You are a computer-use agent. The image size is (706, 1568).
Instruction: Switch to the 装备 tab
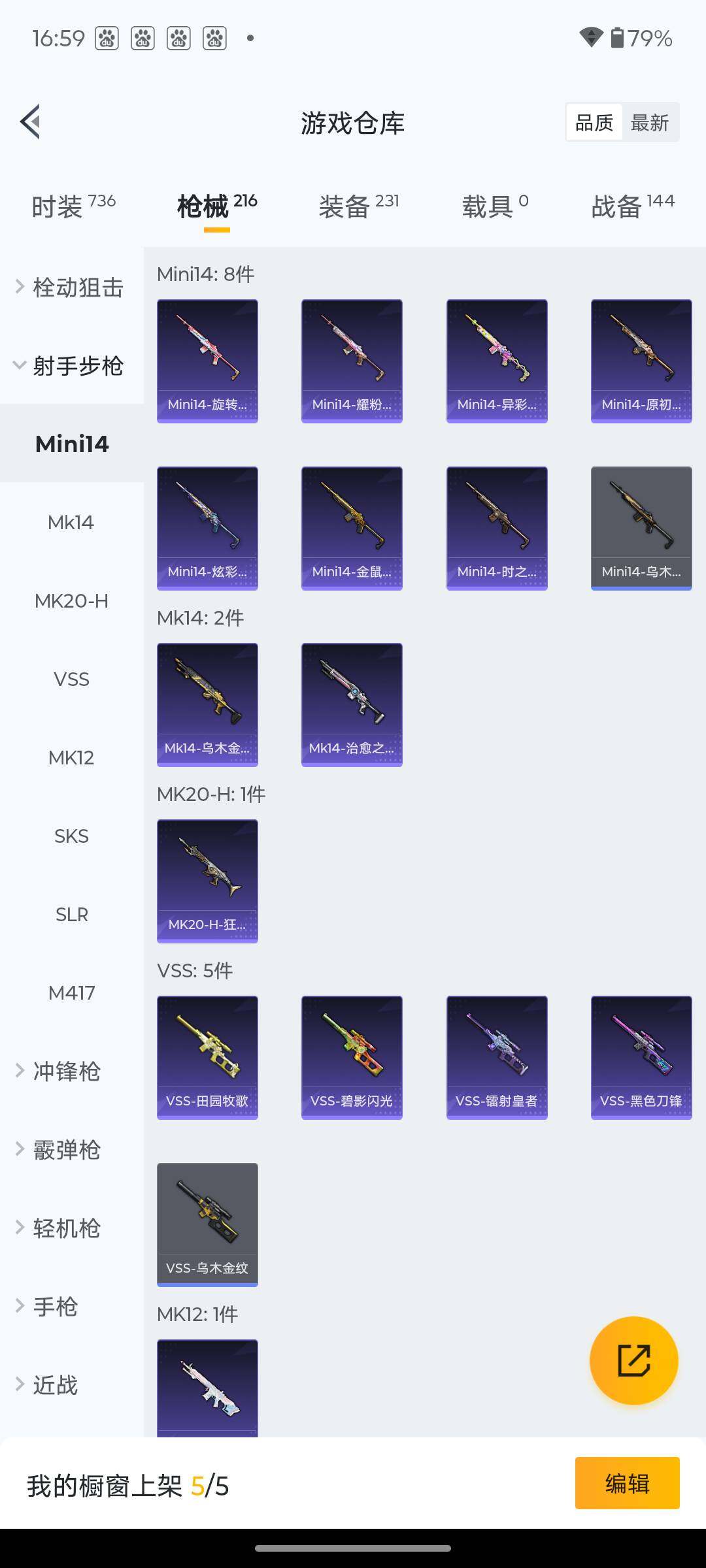tap(358, 206)
